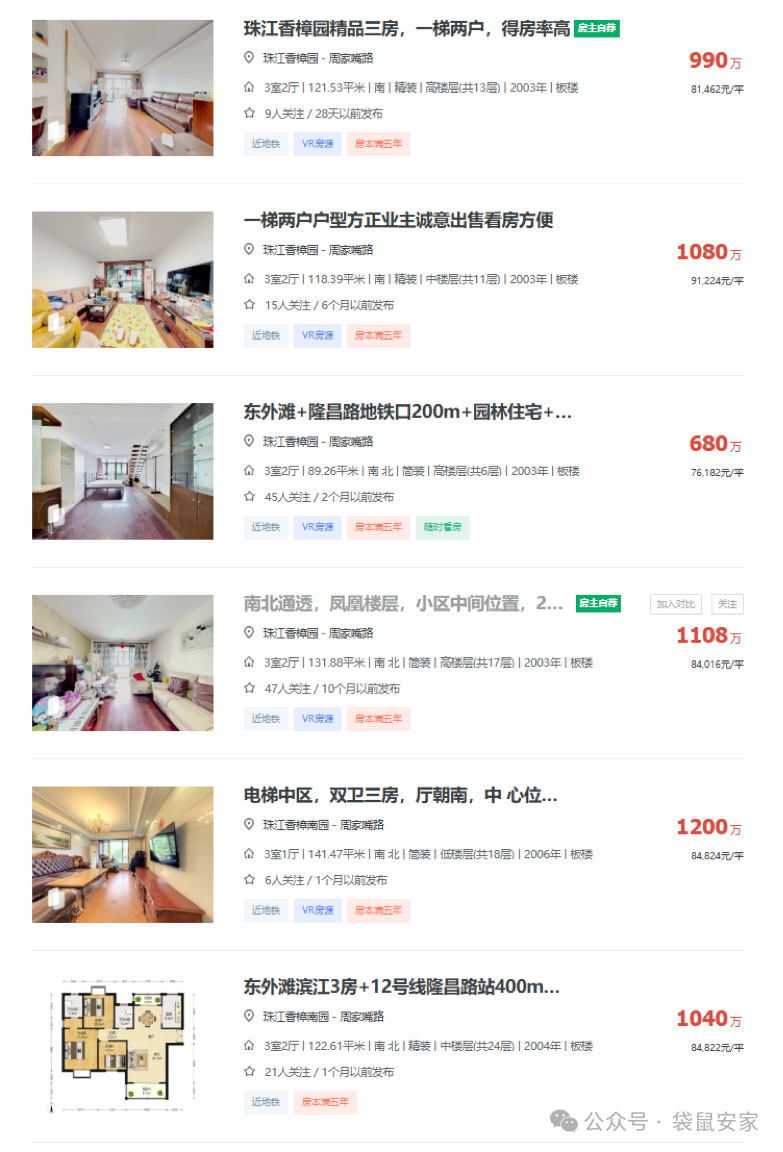View photo of the 1080万 listing
The height and width of the screenshot is (1152, 783).
tap(122, 279)
